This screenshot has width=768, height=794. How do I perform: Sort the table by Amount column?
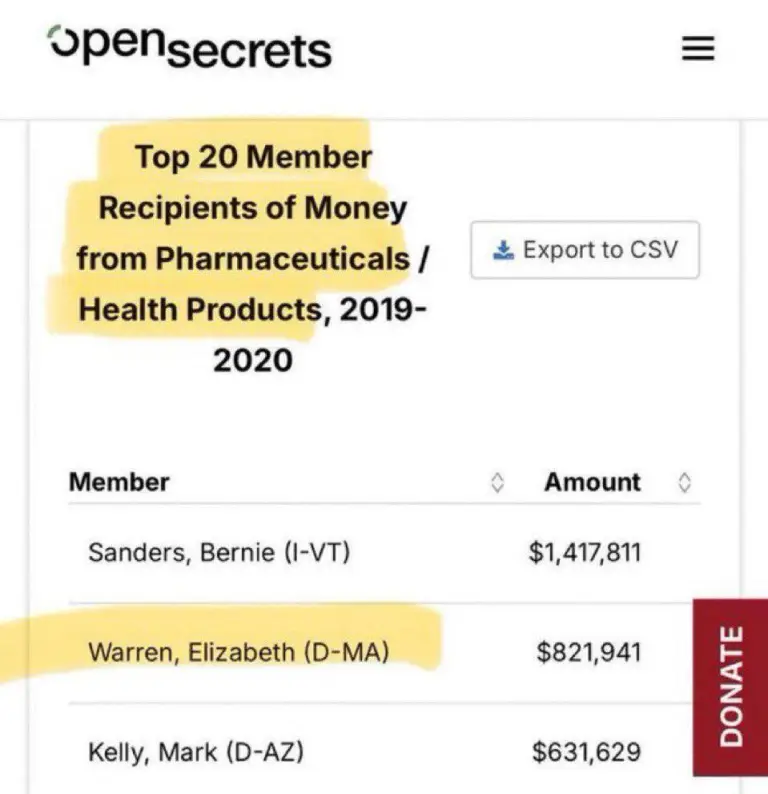(684, 483)
